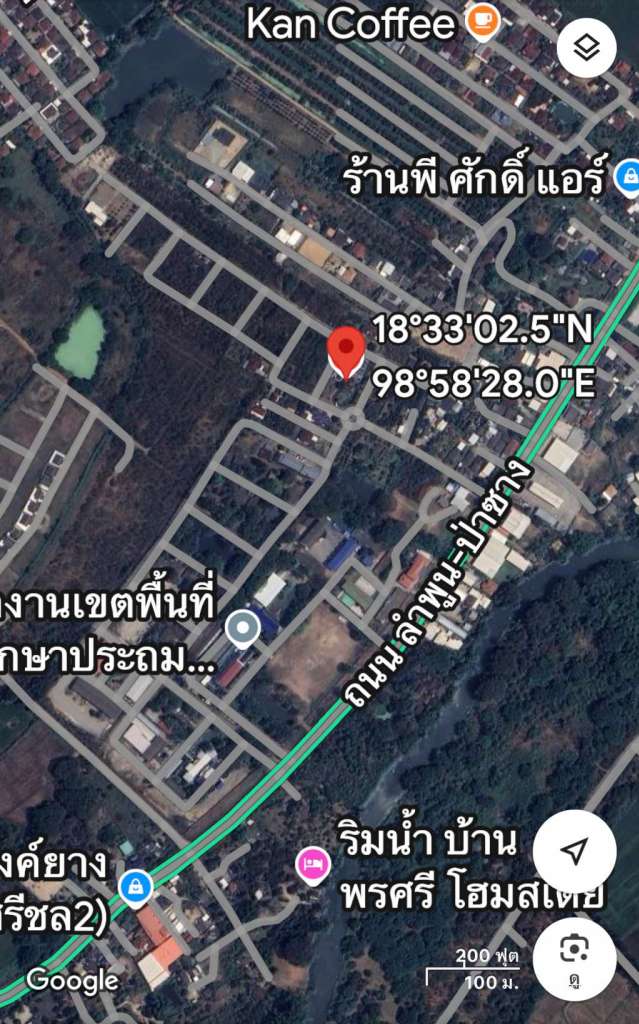Image resolution: width=639 pixels, height=1024 pixels.
Task: Open ริมน้ำ บ้านพรศรี โฮมสเตย์ lodging marker
Action: (x=313, y=863)
